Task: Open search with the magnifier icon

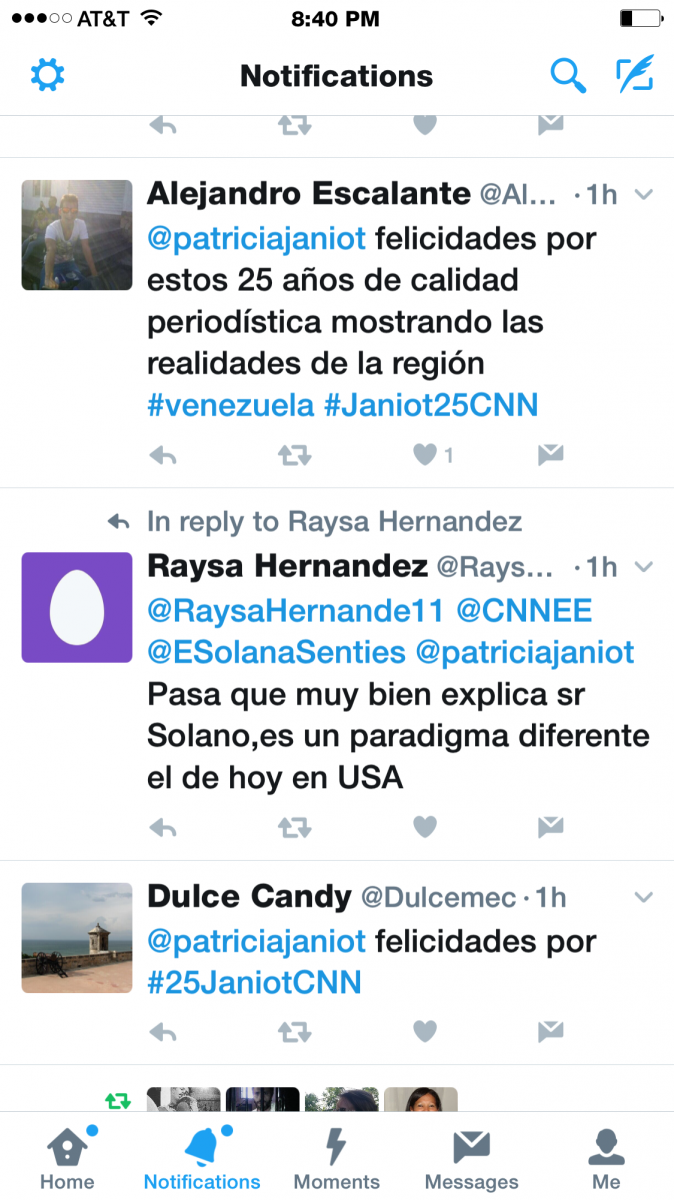Action: (x=568, y=76)
